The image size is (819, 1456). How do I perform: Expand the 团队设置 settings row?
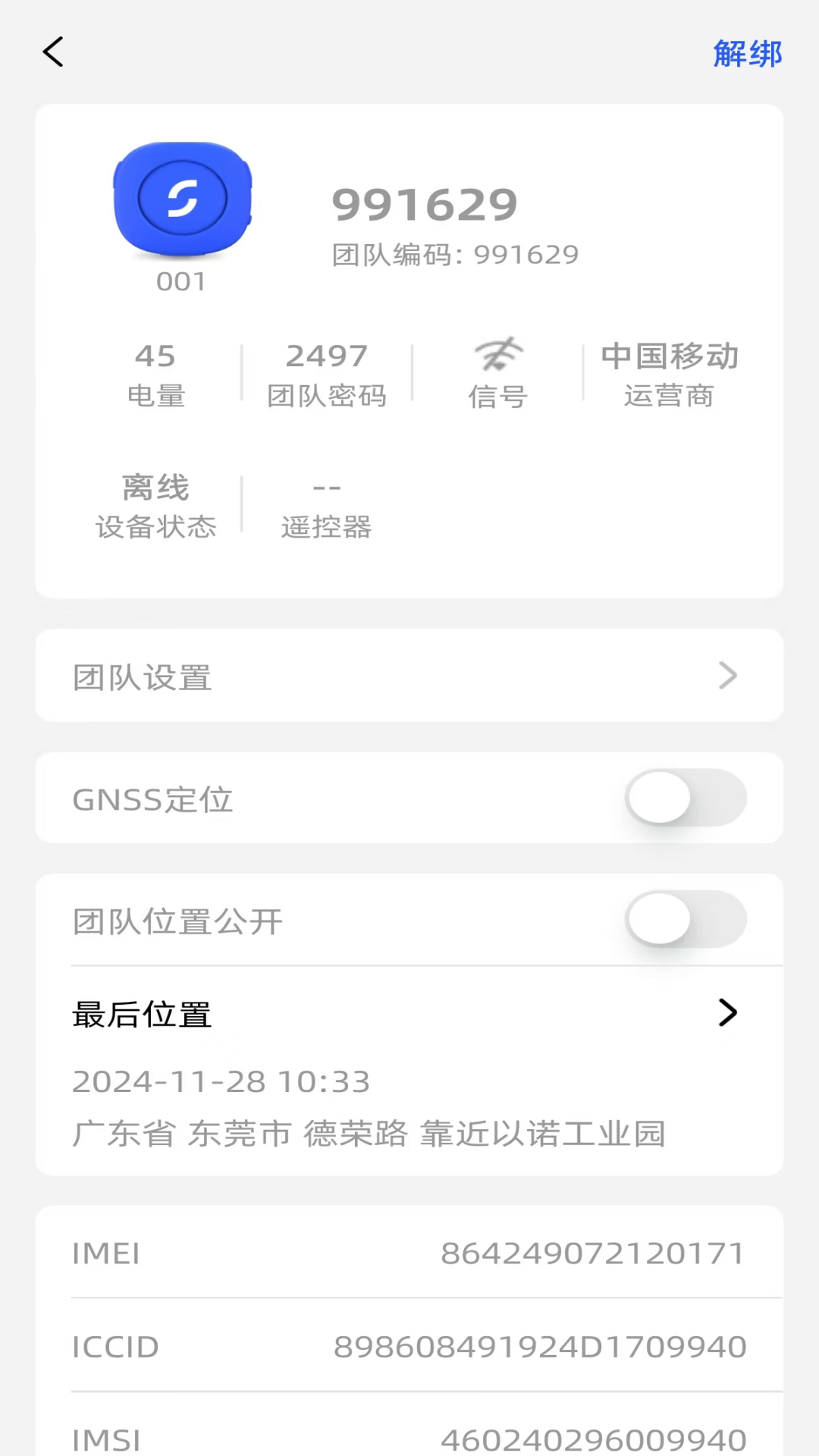point(409,675)
